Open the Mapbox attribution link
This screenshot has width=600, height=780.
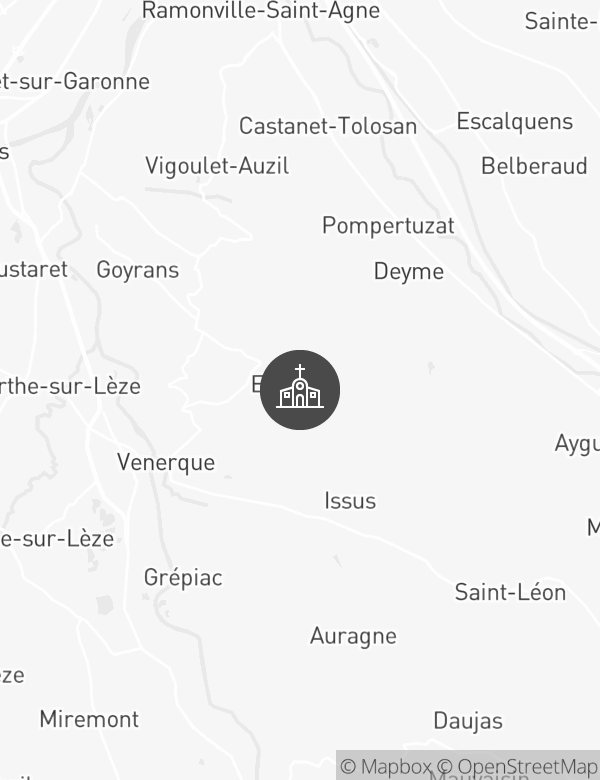386,767
